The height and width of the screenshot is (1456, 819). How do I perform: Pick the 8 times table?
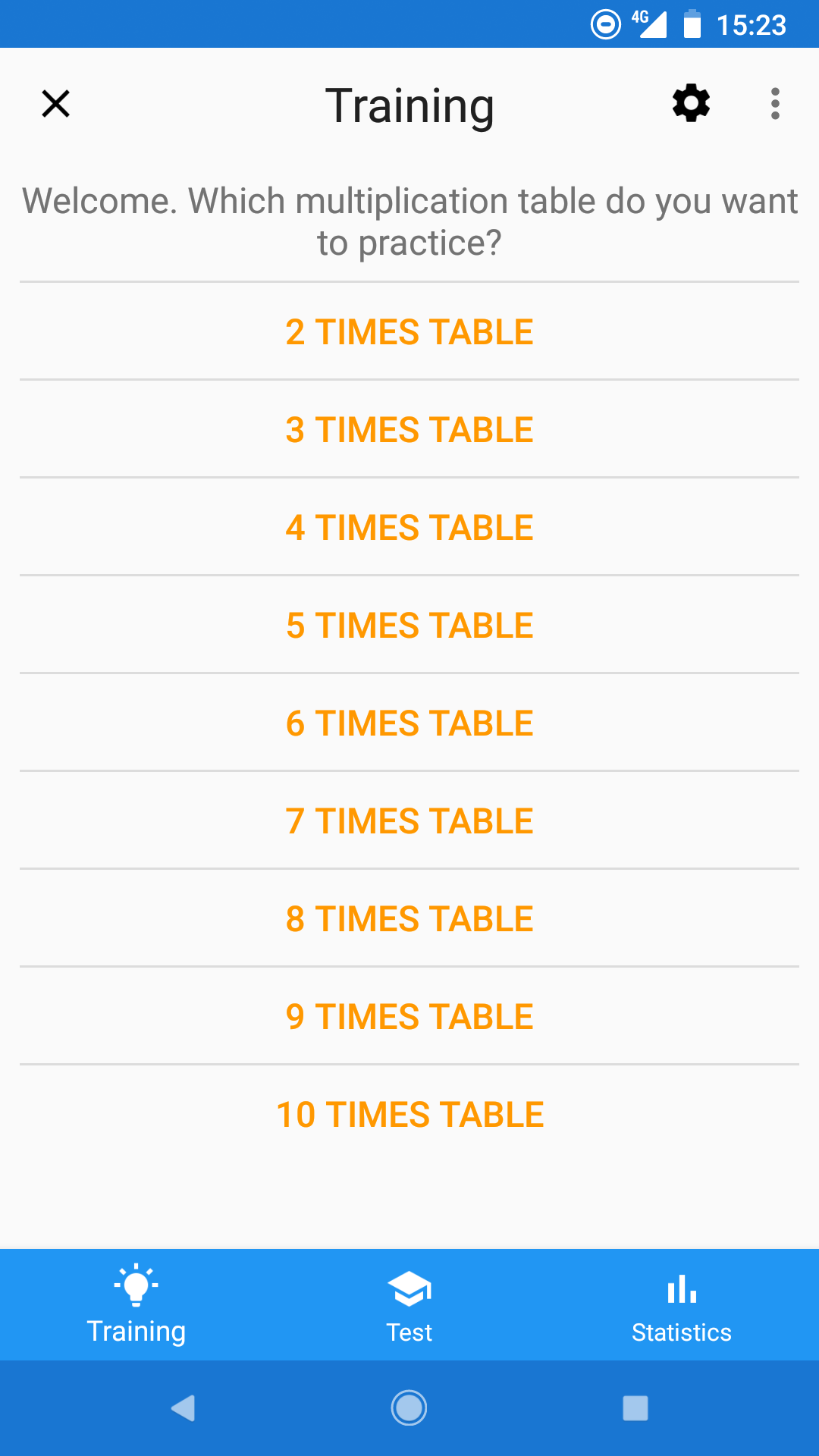(409, 918)
